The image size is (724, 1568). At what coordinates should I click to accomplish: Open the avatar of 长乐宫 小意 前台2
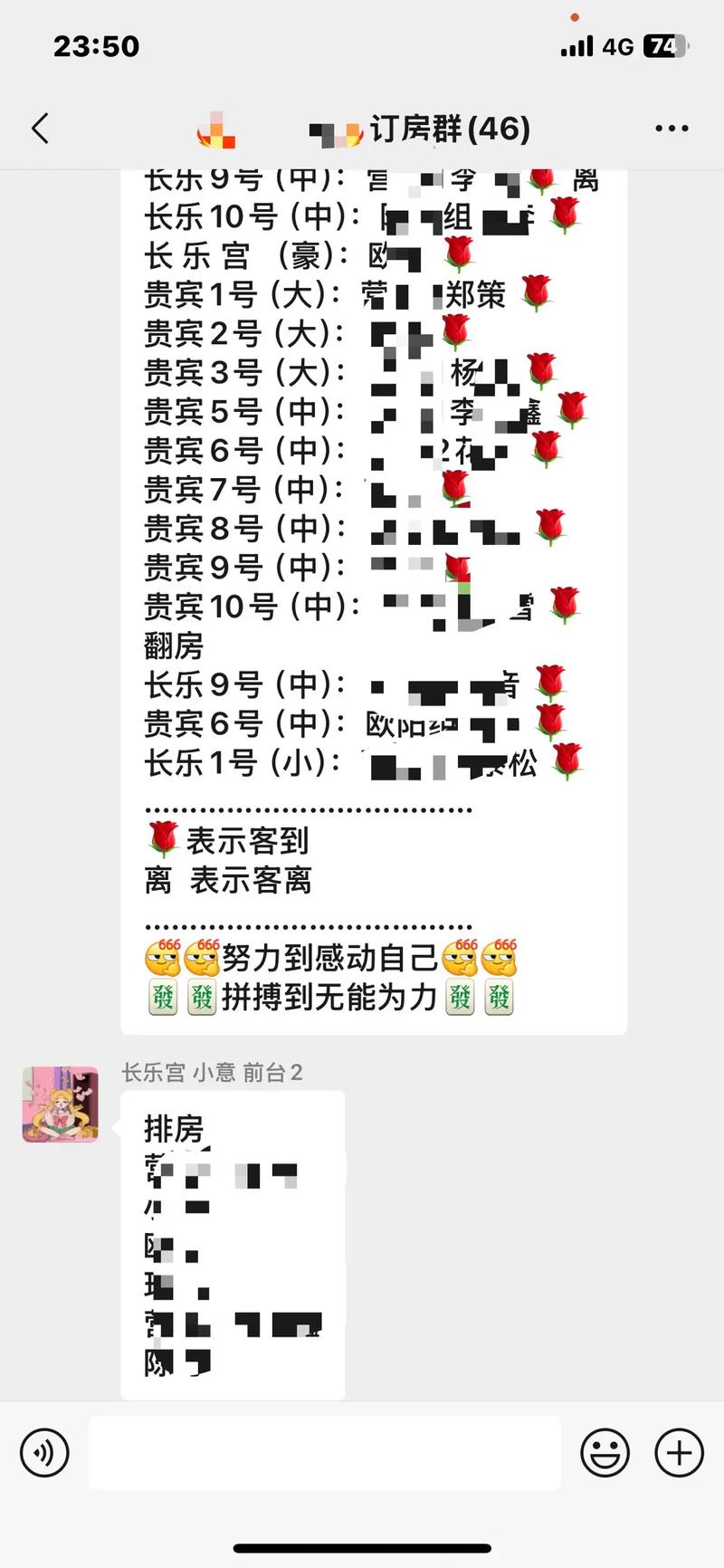61,1104
